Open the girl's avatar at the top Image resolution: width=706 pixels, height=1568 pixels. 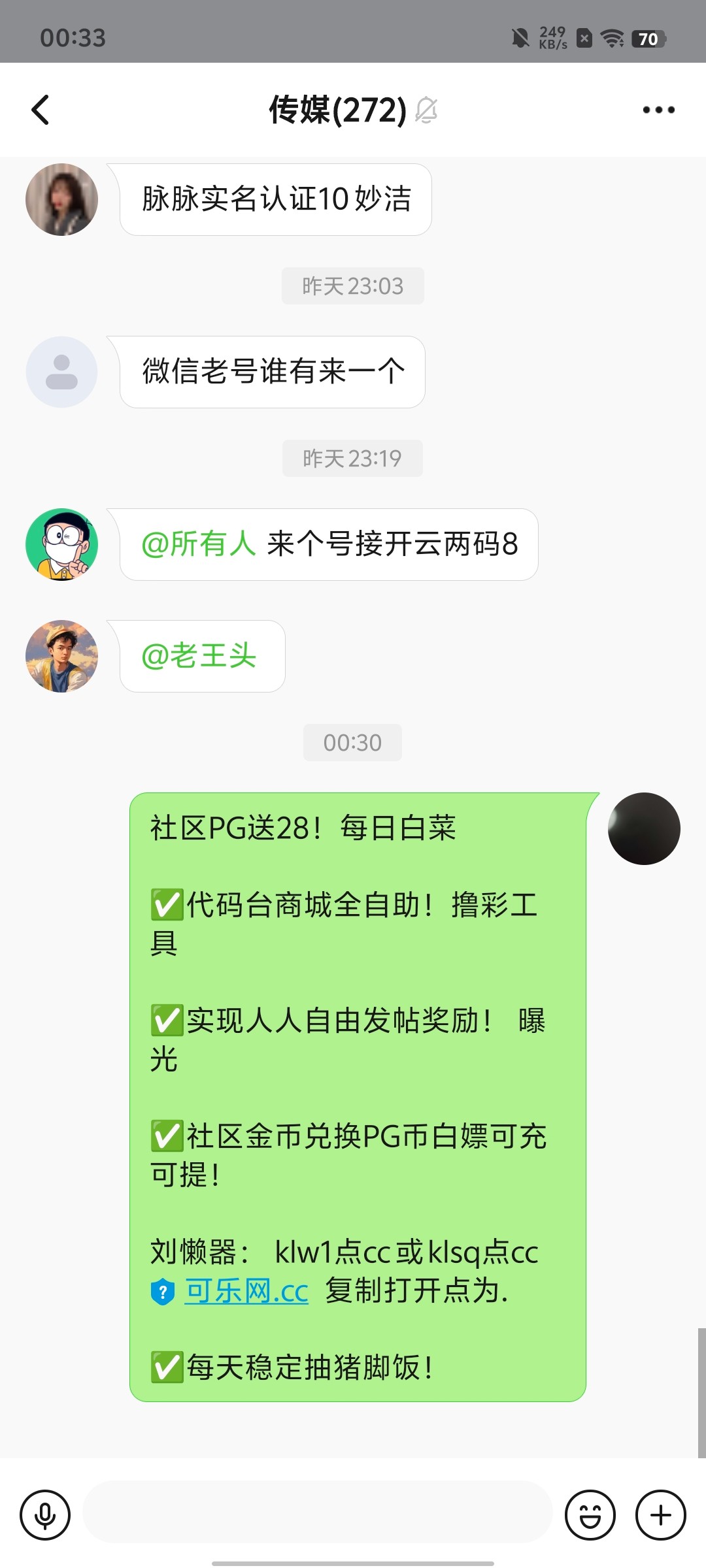coord(61,201)
